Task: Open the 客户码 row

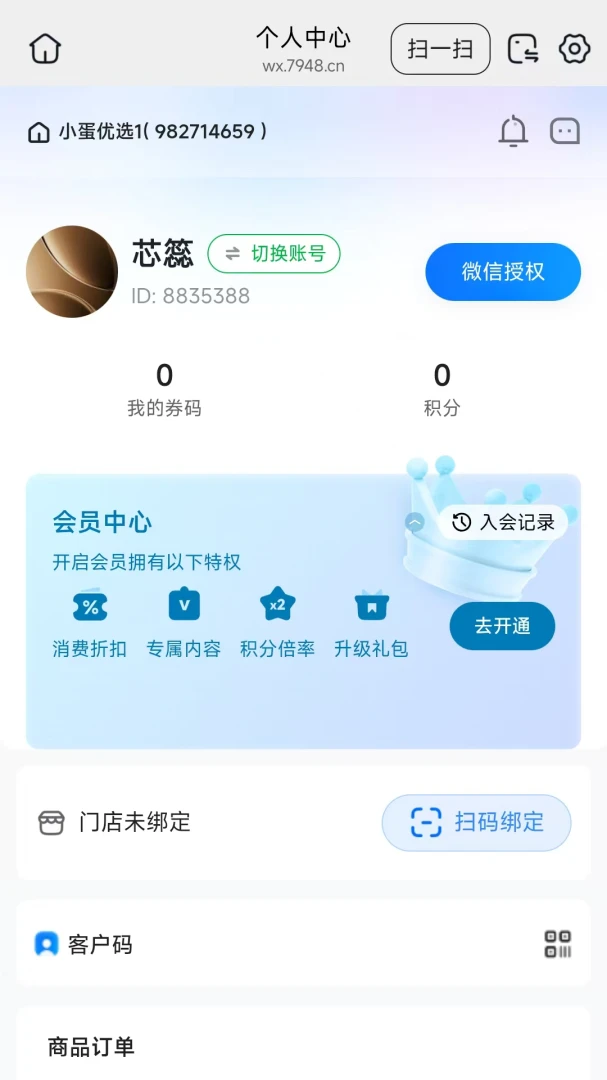Action: pos(303,944)
